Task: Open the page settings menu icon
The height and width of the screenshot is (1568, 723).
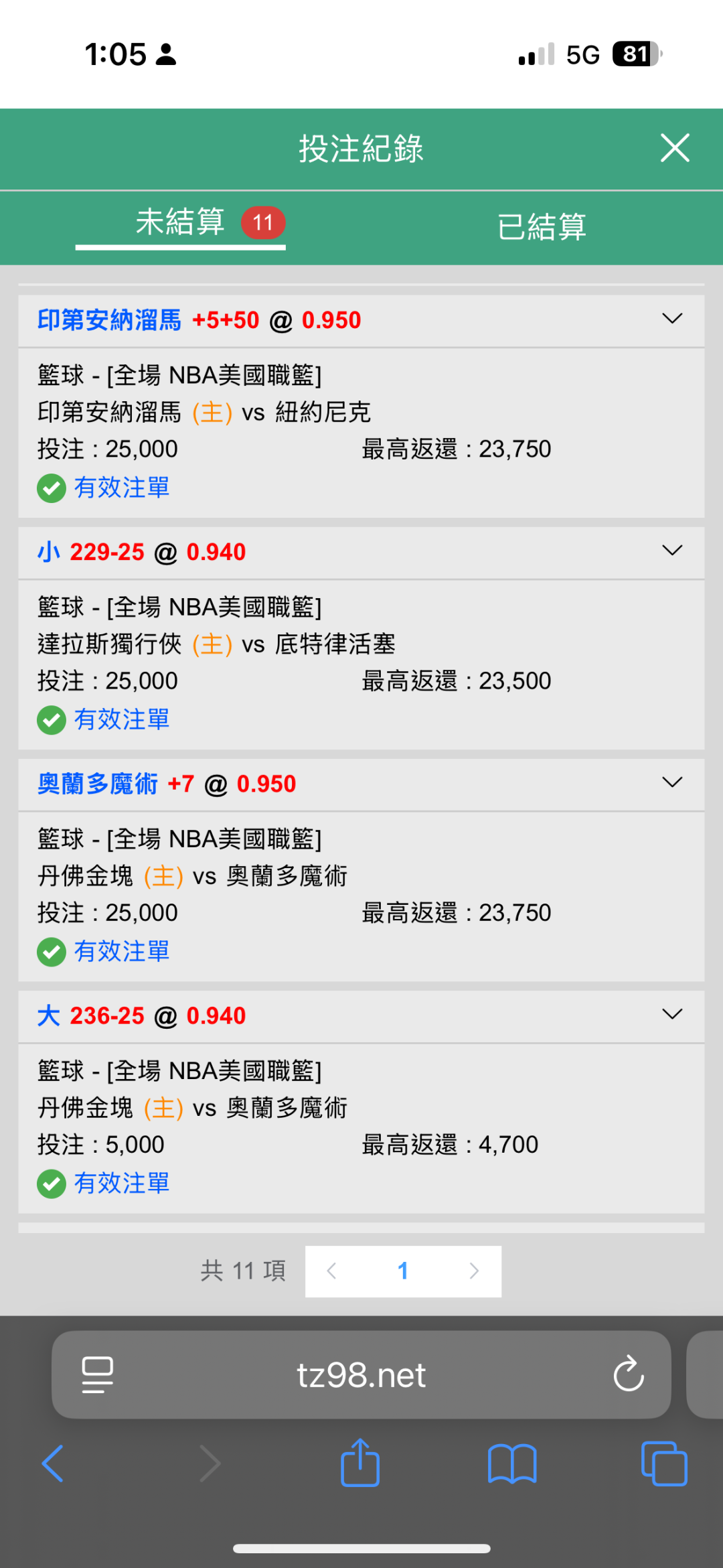Action: pyautogui.click(x=98, y=1375)
